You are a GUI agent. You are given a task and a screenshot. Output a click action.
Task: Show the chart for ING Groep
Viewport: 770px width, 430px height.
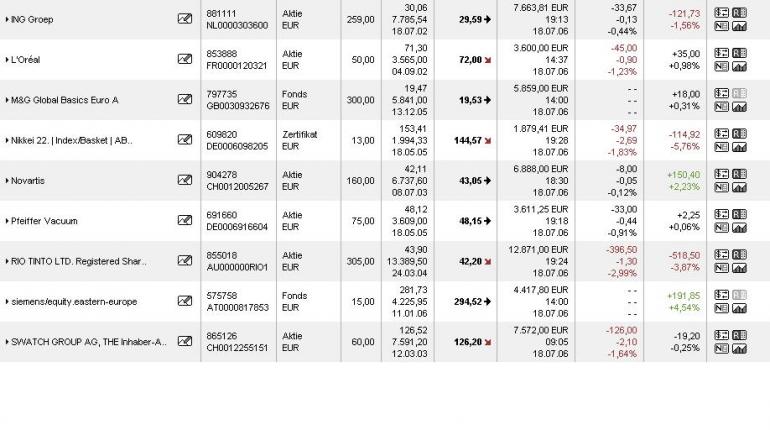coord(739,27)
